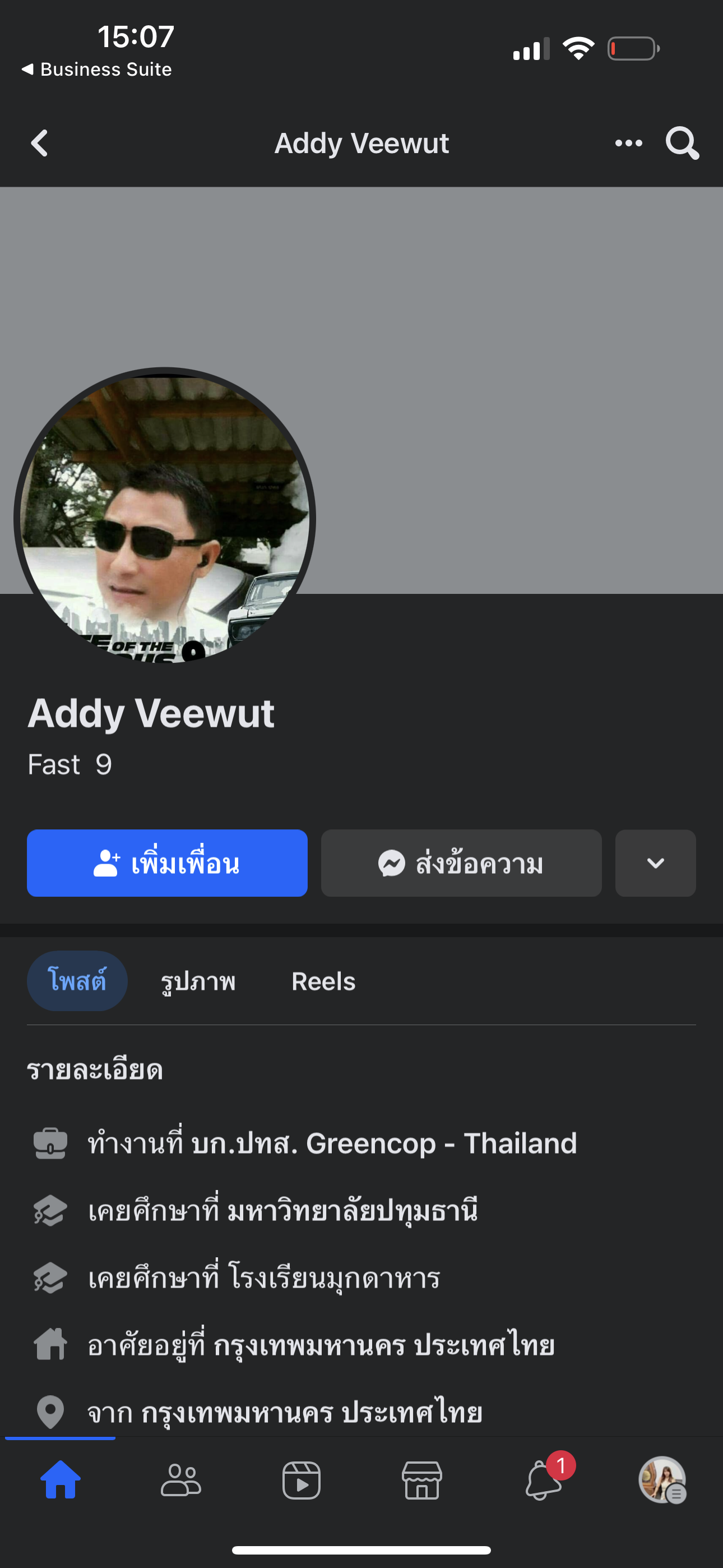Viewport: 723px width, 1568px height.
Task: Select the โพสต์ posts tab
Action: (77, 981)
